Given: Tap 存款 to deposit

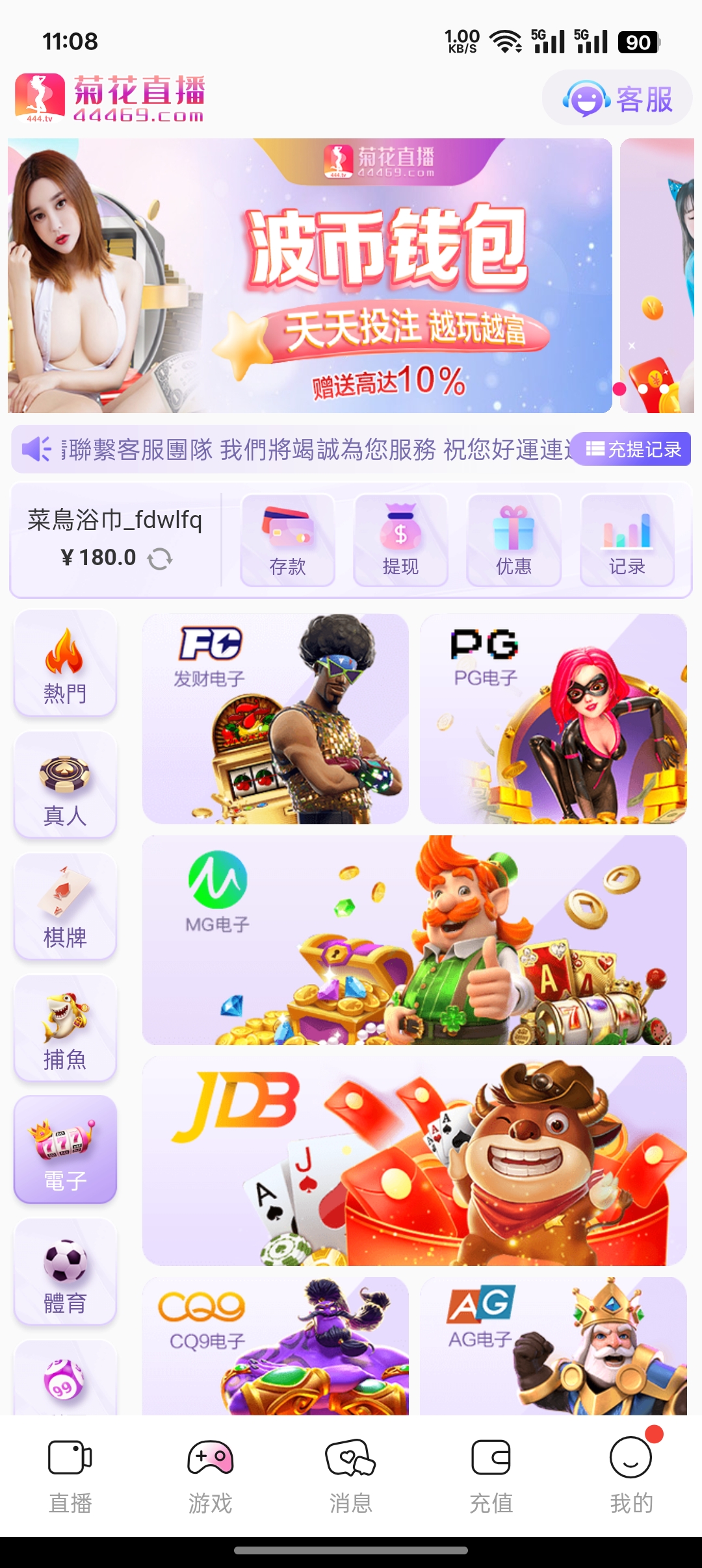Looking at the screenshot, I should pyautogui.click(x=287, y=540).
